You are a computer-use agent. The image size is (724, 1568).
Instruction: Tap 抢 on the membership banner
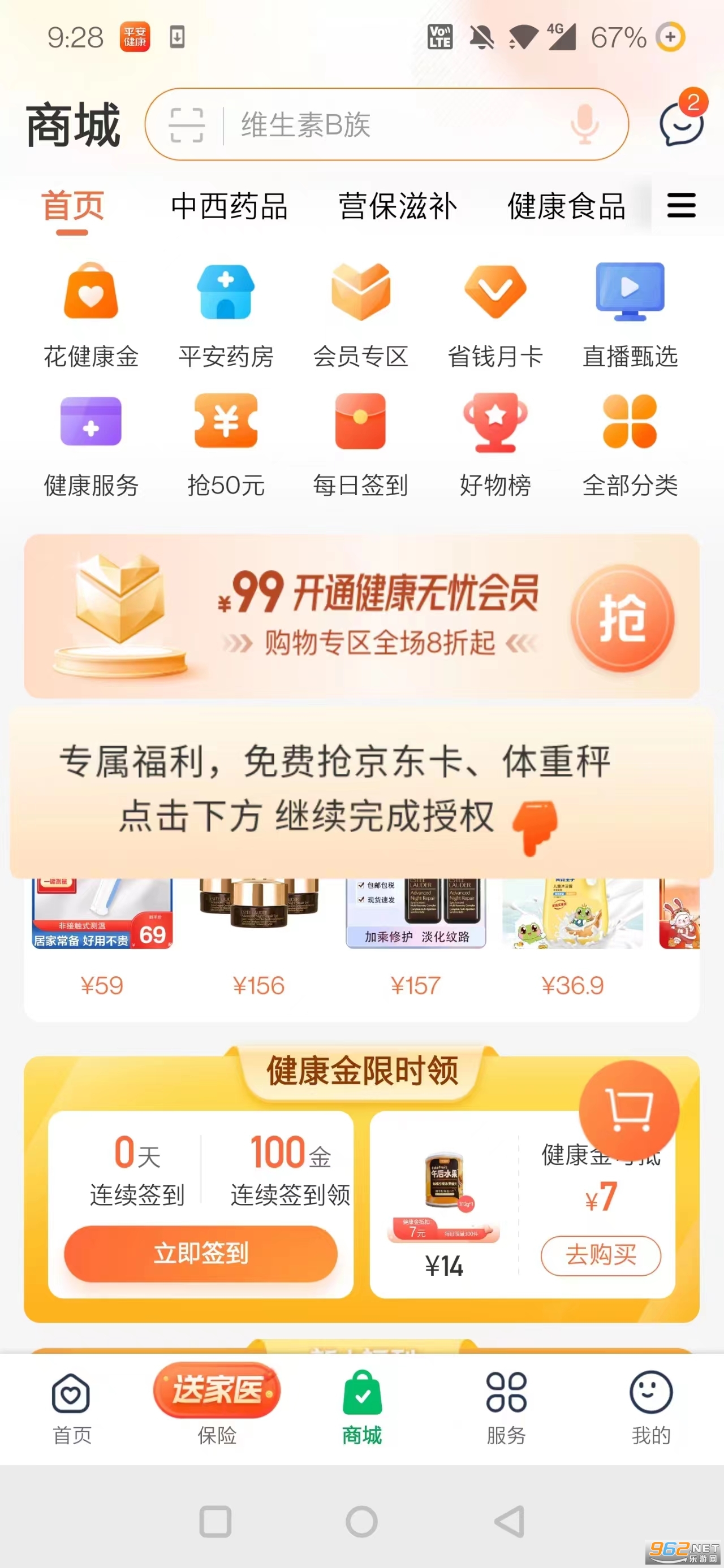[622, 618]
